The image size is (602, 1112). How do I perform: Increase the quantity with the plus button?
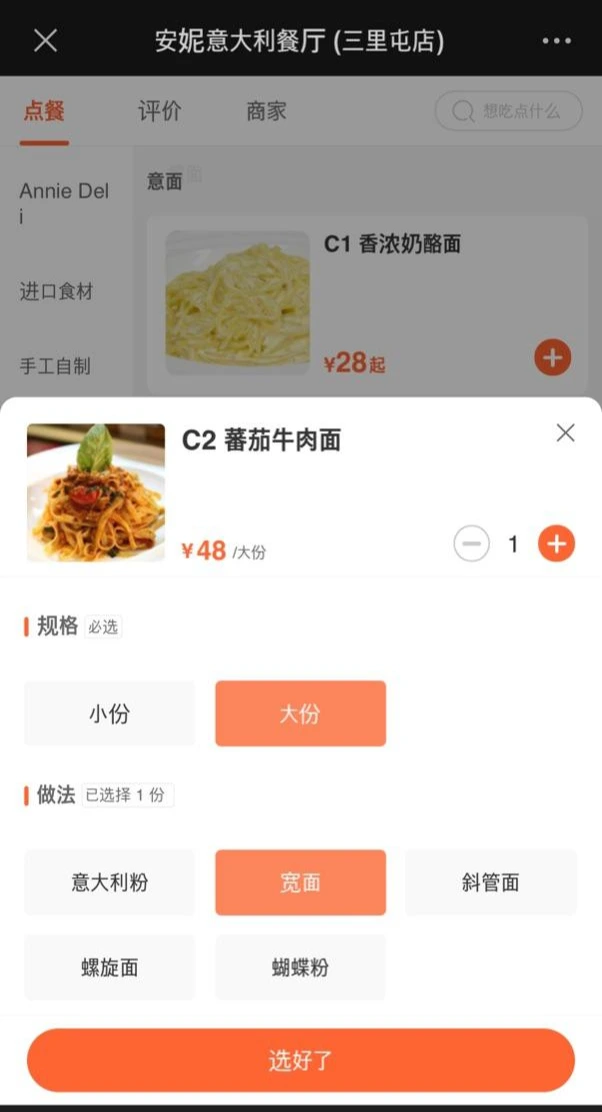coord(556,544)
